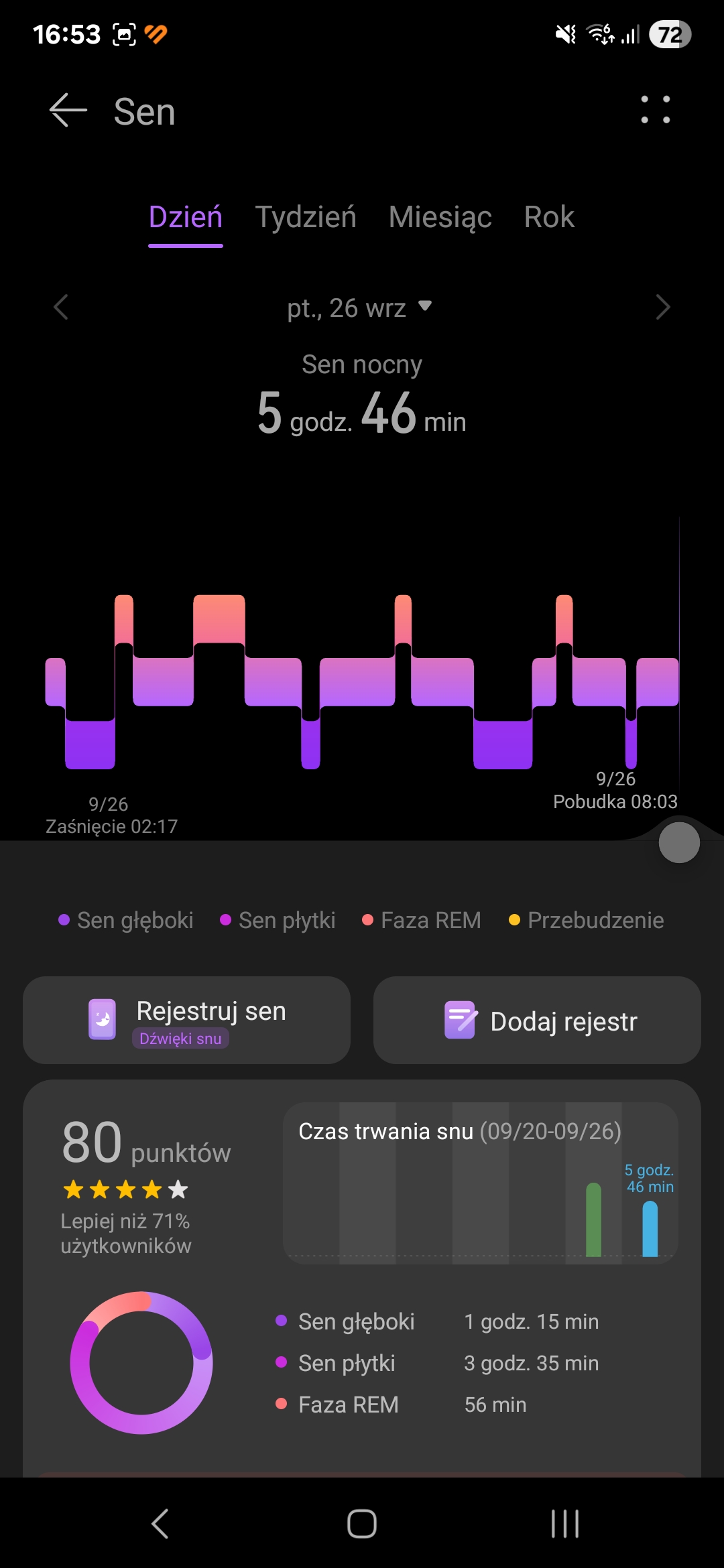Go back from the Sen screen
Viewport: 724px width, 1568px height.
pos(68,111)
